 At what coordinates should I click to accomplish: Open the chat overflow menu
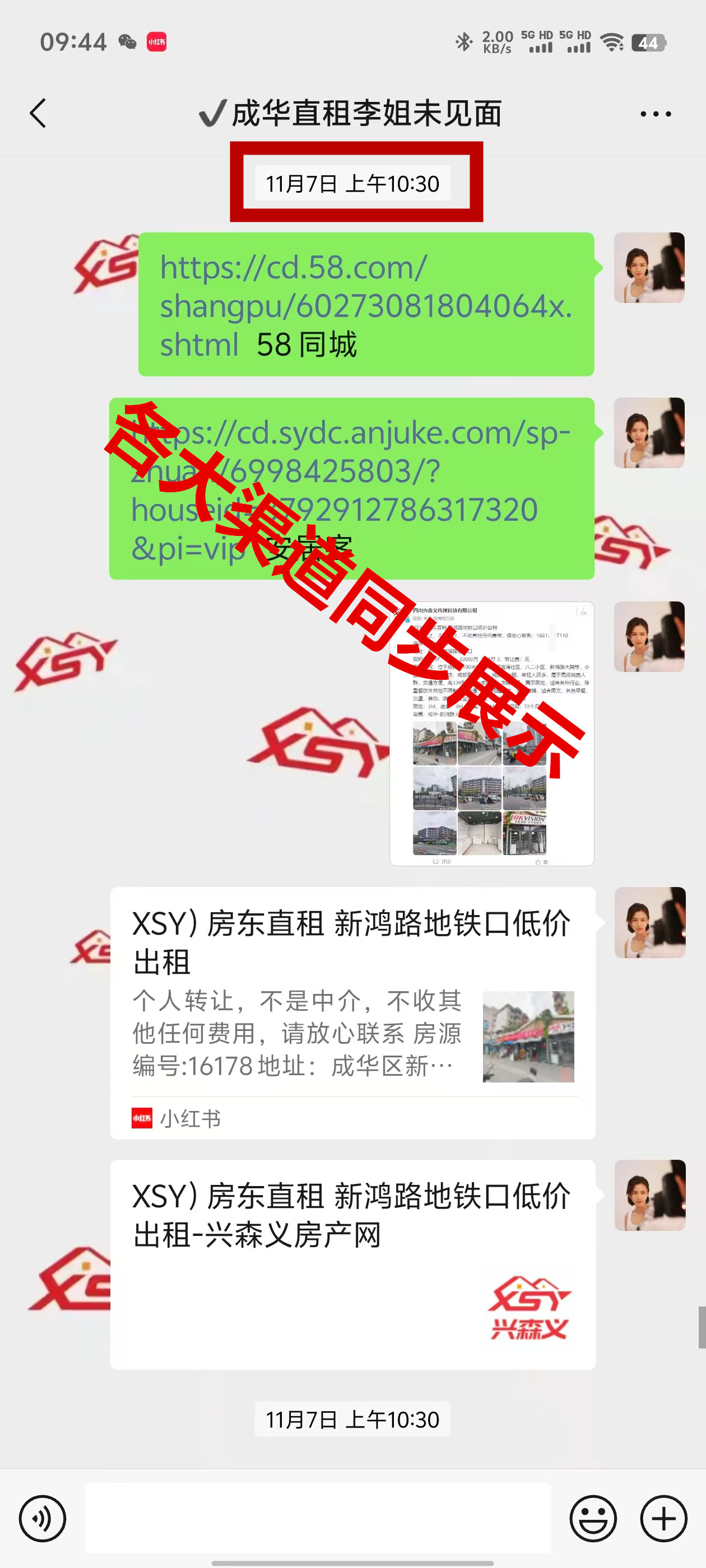tap(656, 114)
